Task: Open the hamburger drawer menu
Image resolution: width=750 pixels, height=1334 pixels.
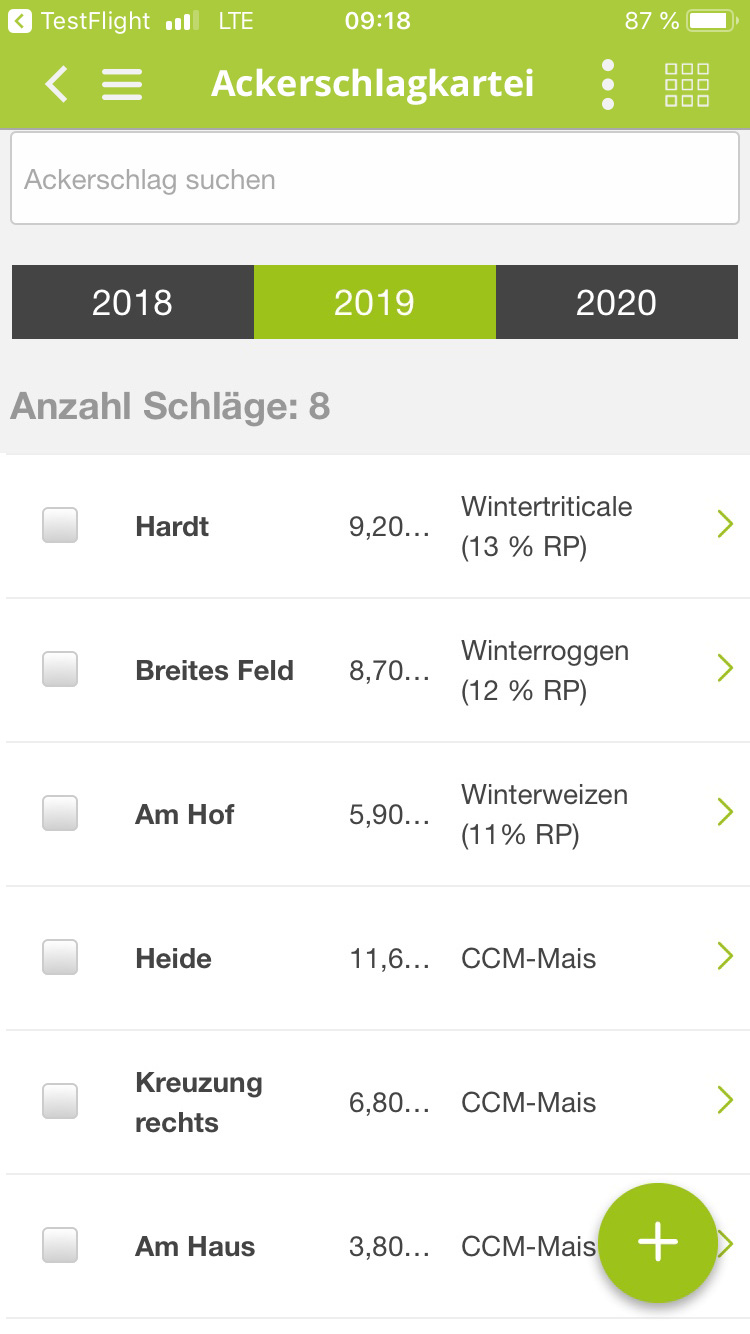Action: 122,84
